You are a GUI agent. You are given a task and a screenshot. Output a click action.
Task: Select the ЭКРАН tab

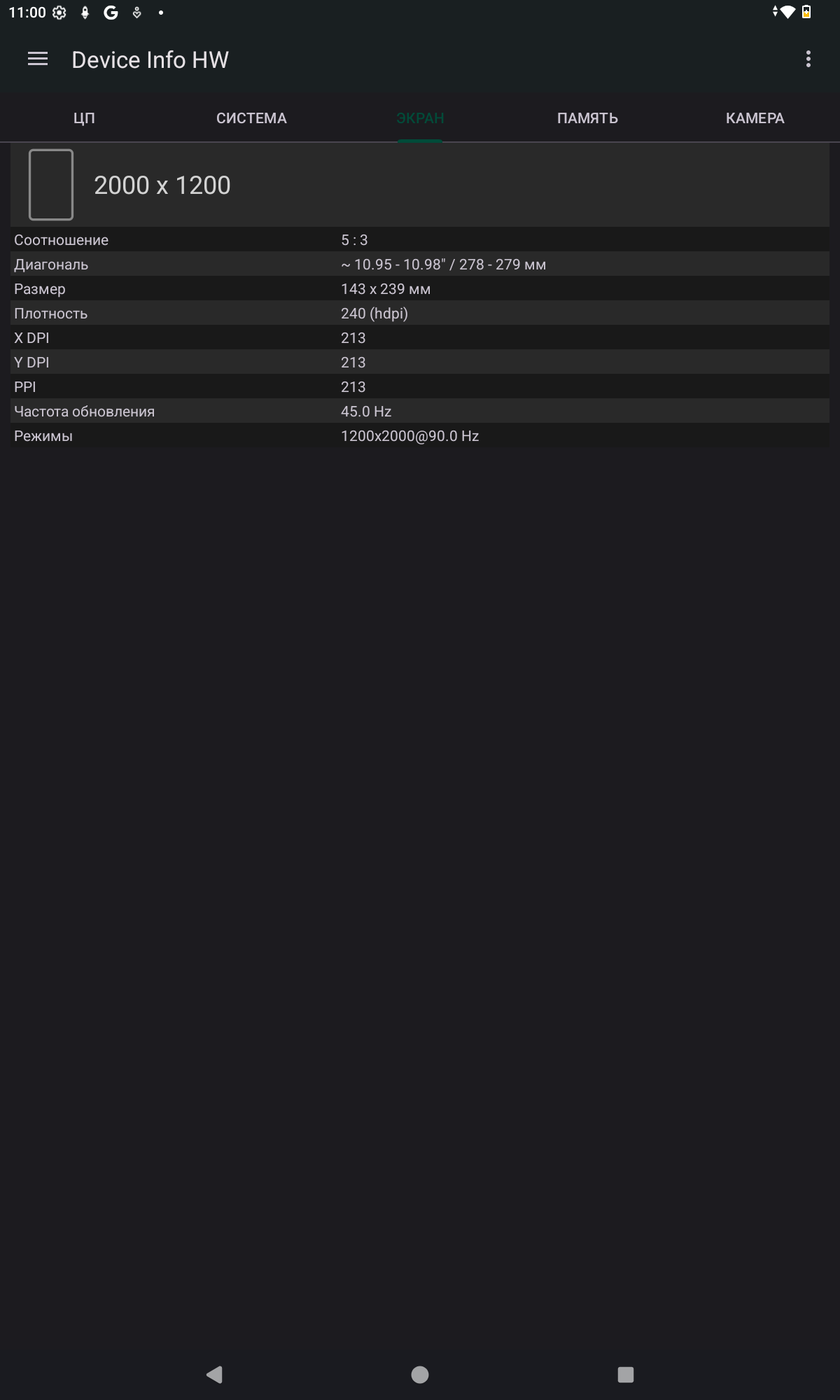420,118
